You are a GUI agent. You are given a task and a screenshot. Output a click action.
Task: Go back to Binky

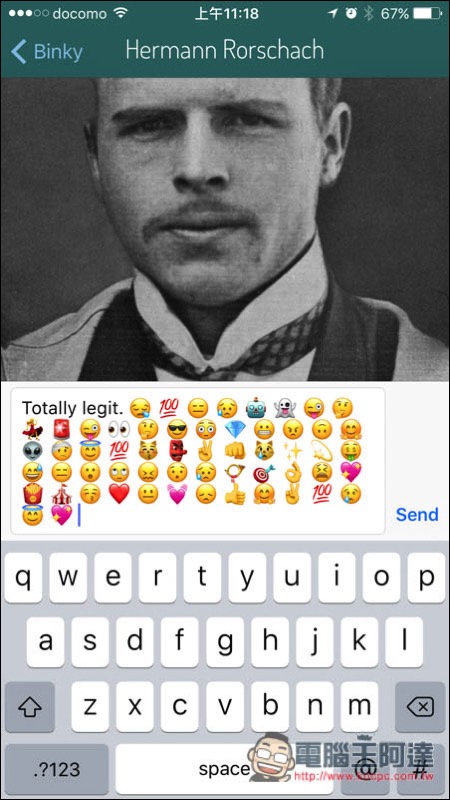click(47, 52)
